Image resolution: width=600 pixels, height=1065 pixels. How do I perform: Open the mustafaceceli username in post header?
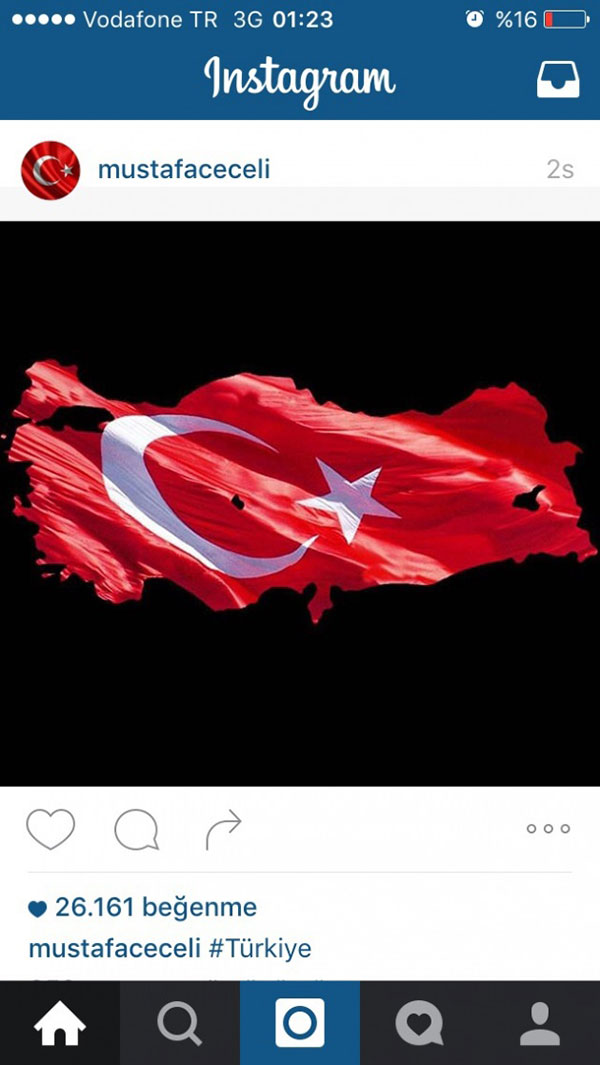(184, 169)
